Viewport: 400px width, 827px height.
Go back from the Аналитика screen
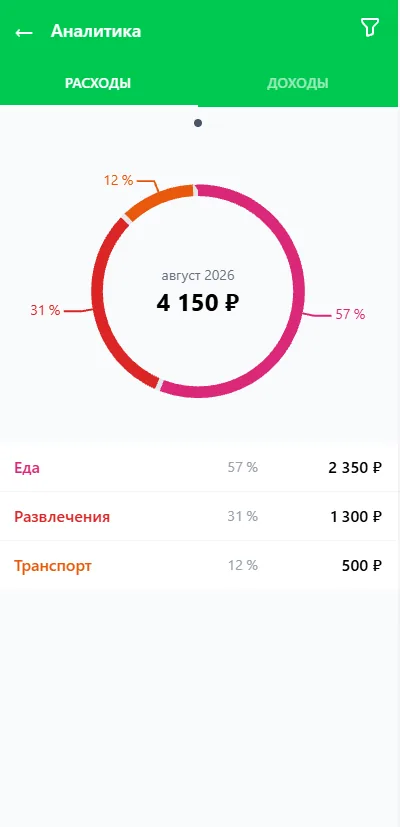pos(24,32)
